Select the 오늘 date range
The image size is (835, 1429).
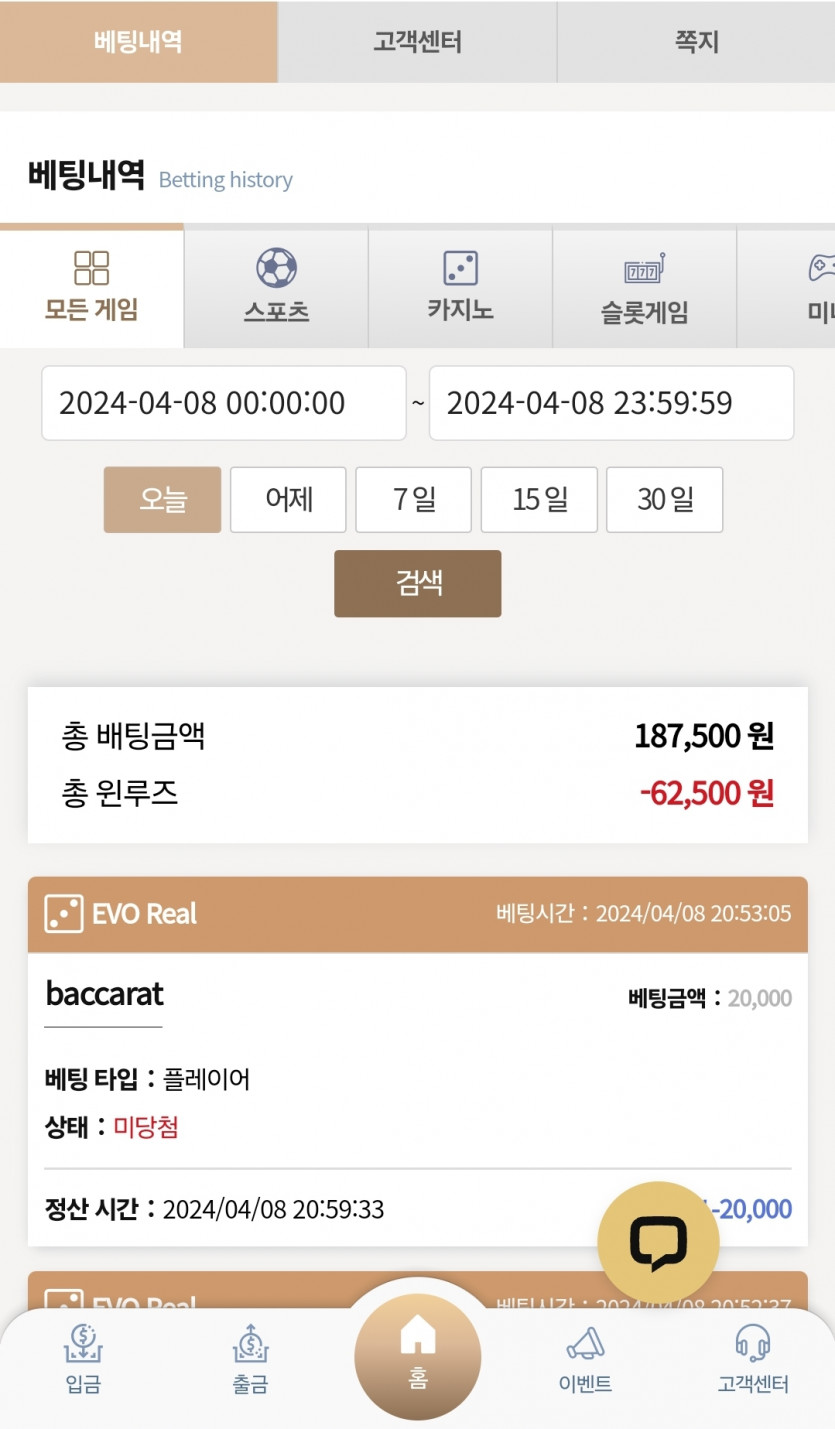[x=162, y=499]
